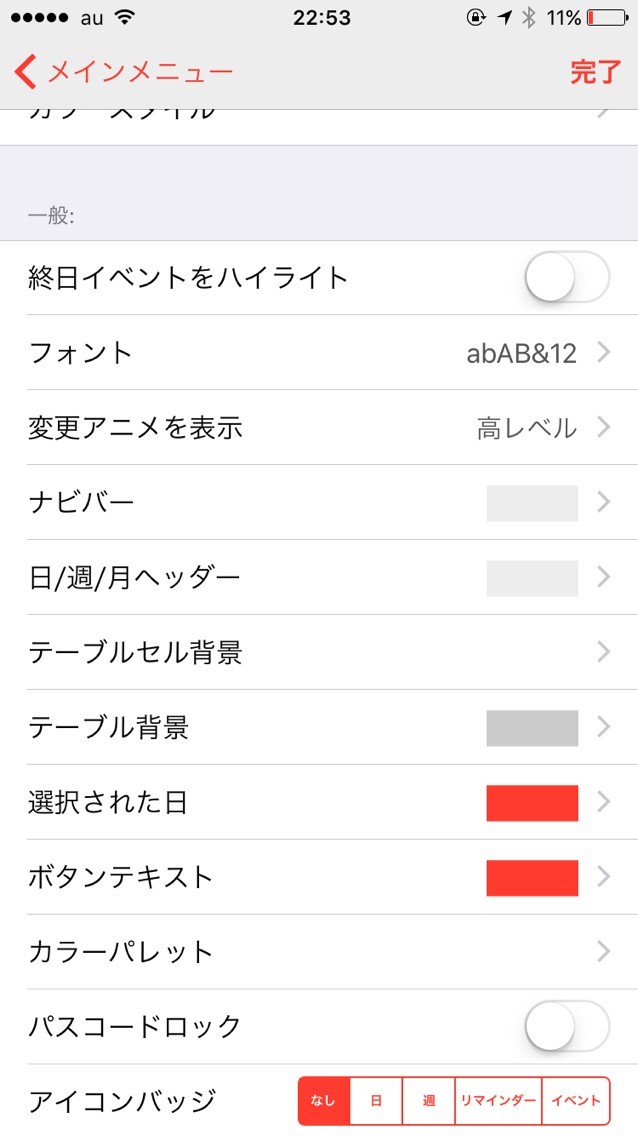The height and width of the screenshot is (1136, 638).
Task: Select なし for icon badge
Action: (x=324, y=1101)
